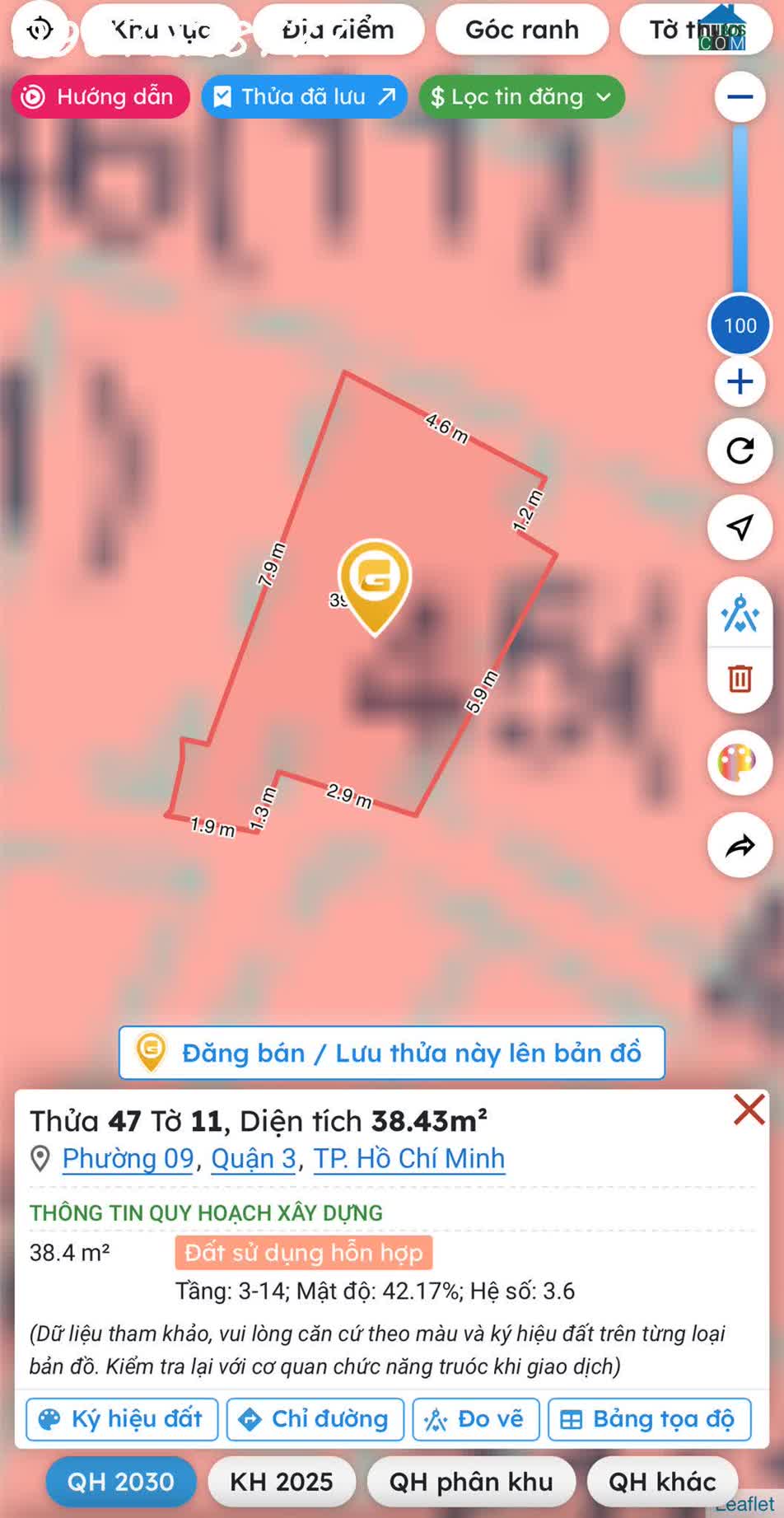Expand the Lọc tin đăng filter
784x1518 pixels.
point(521,97)
